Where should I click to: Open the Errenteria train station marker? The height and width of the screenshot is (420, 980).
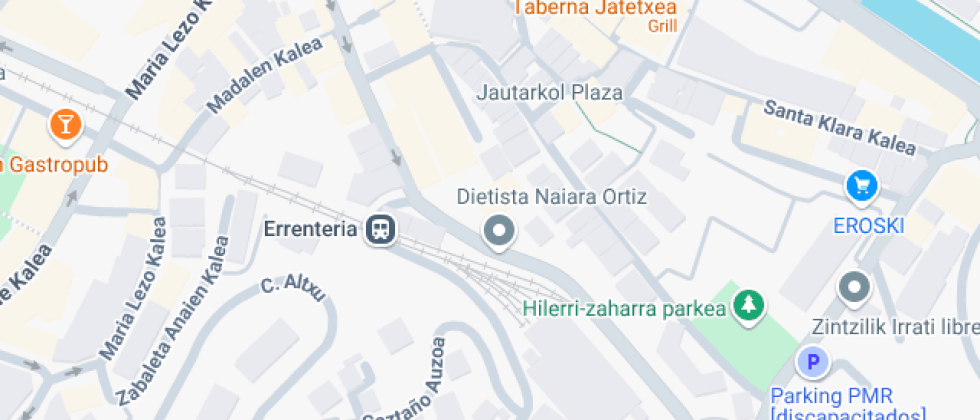(x=381, y=230)
